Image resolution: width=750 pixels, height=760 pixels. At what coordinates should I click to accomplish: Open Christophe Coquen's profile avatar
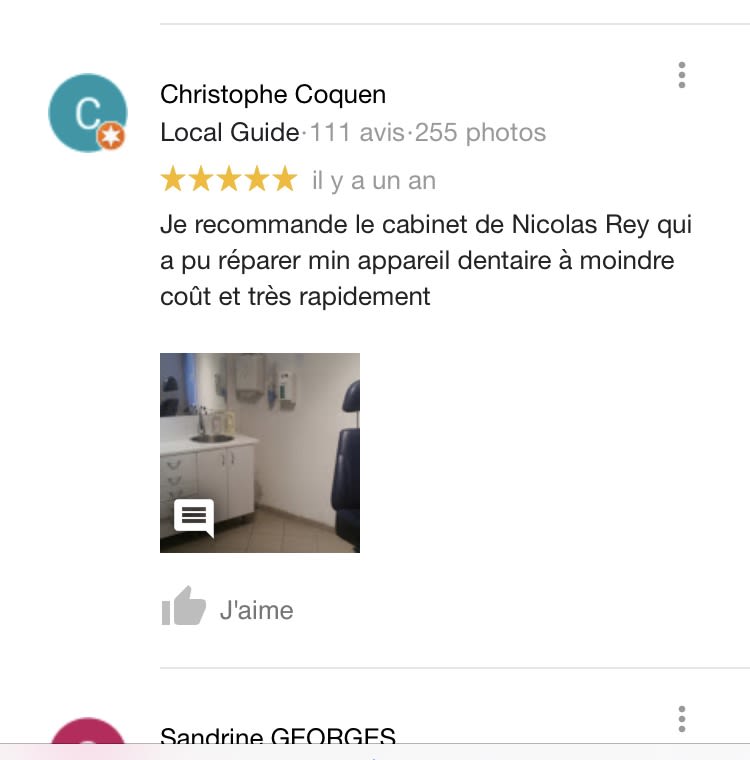[88, 113]
